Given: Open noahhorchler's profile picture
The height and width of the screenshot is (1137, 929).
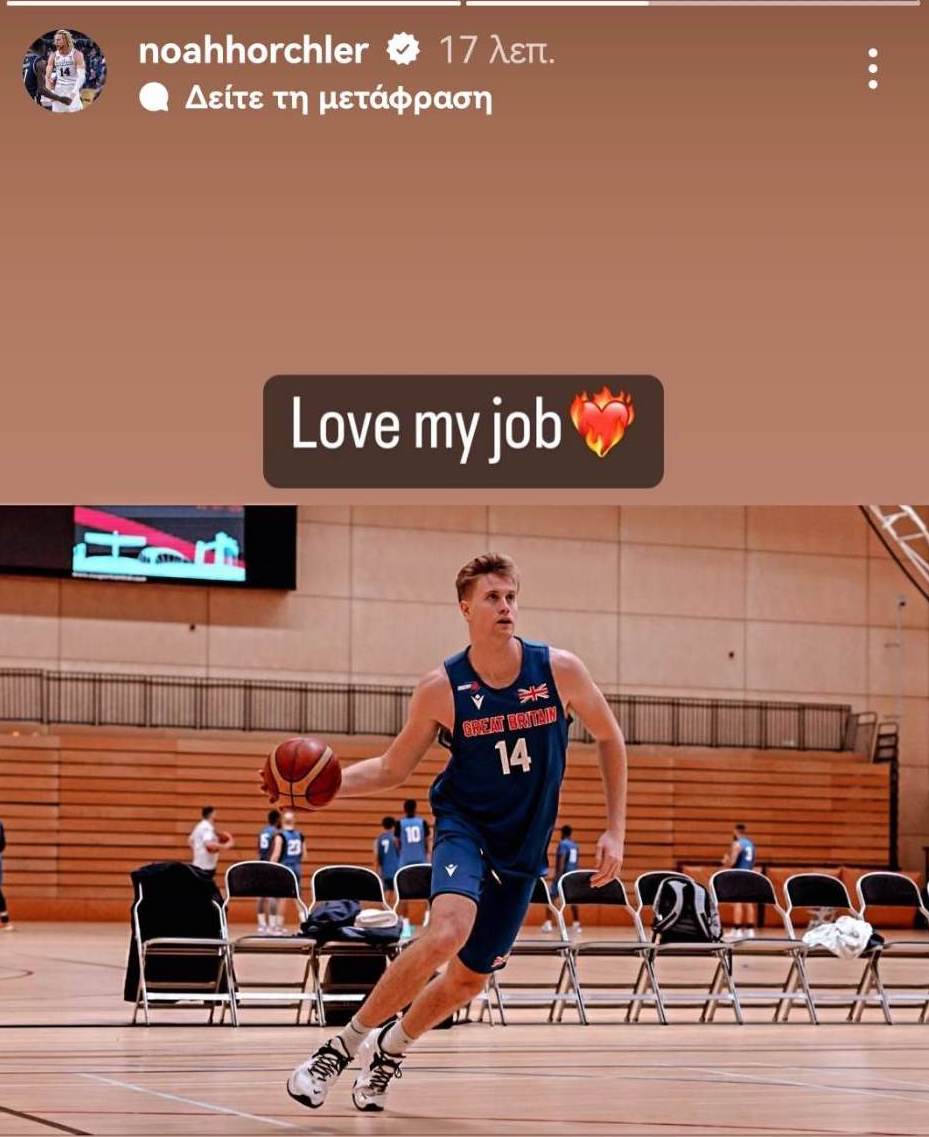Looking at the screenshot, I should click(x=65, y=70).
